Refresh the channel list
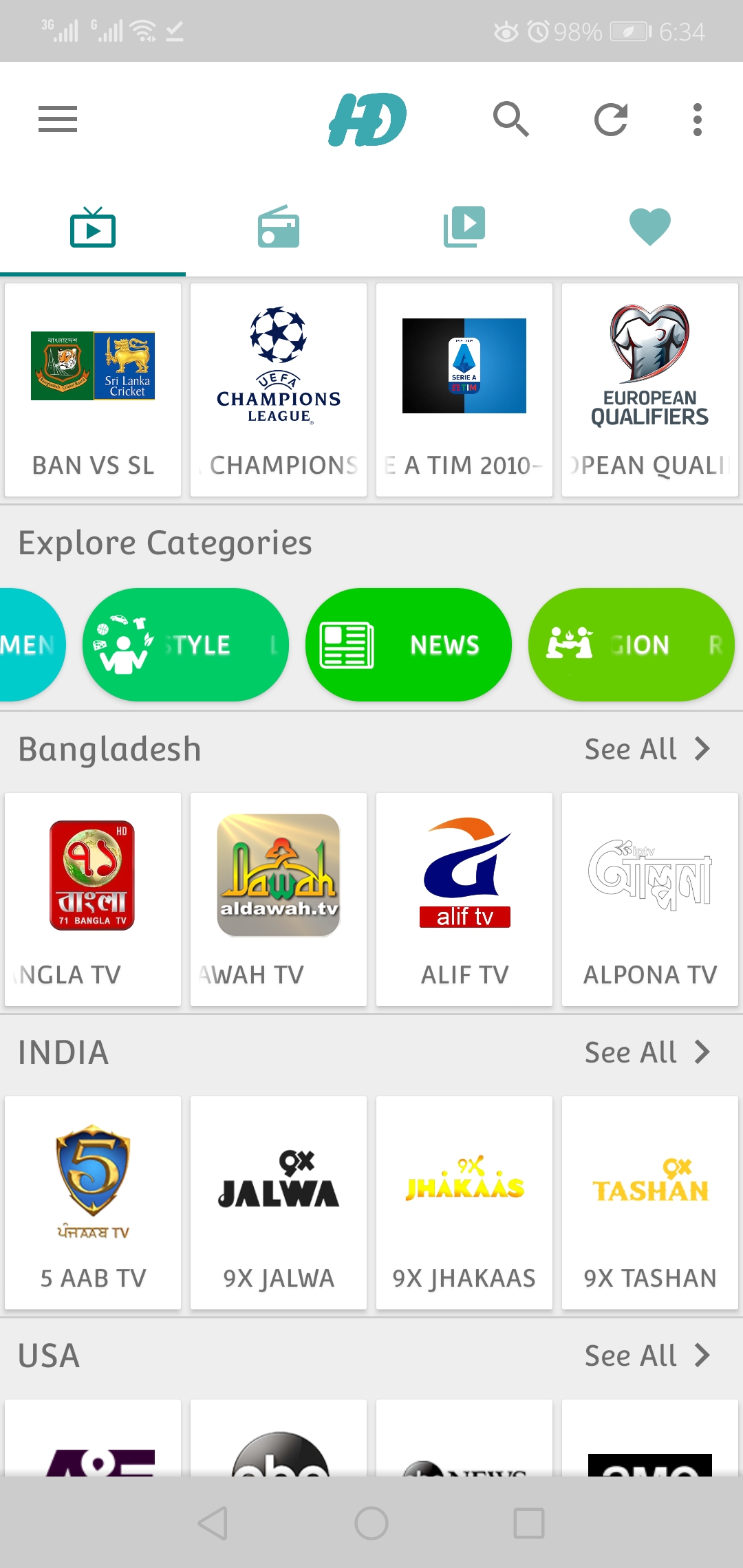This screenshot has height=1568, width=743. [x=611, y=120]
